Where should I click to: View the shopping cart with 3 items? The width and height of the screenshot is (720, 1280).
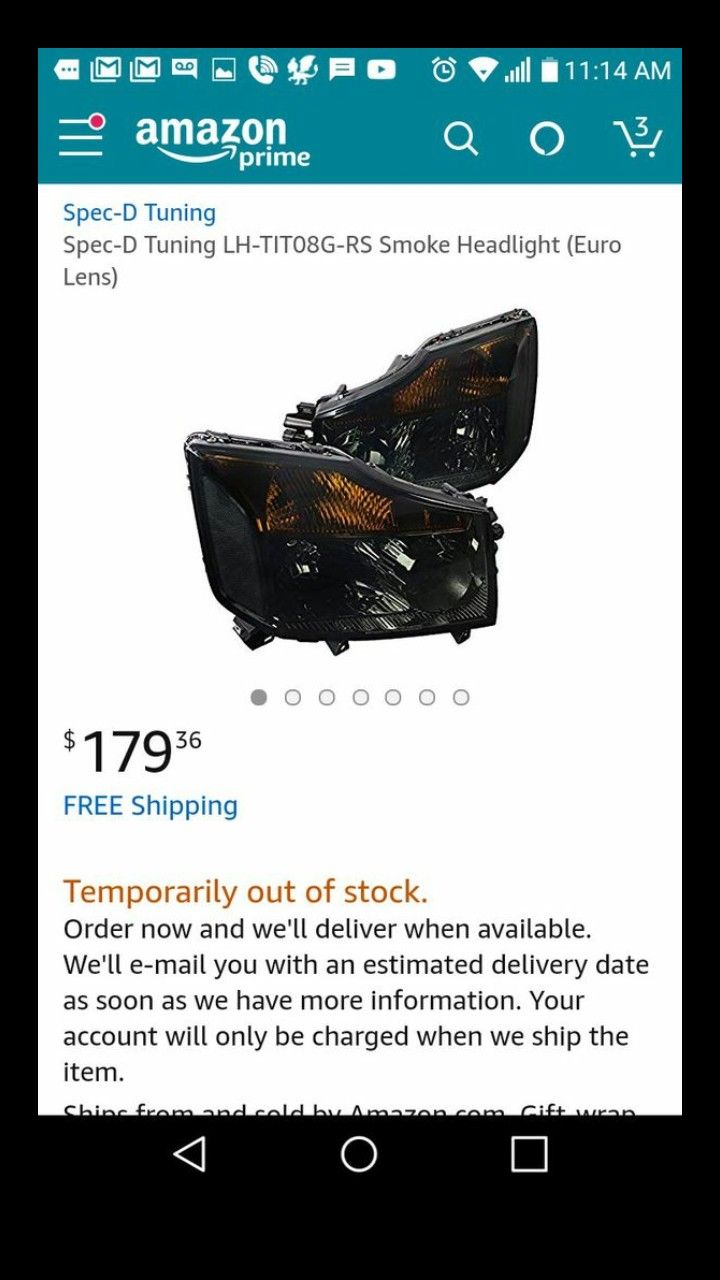638,138
